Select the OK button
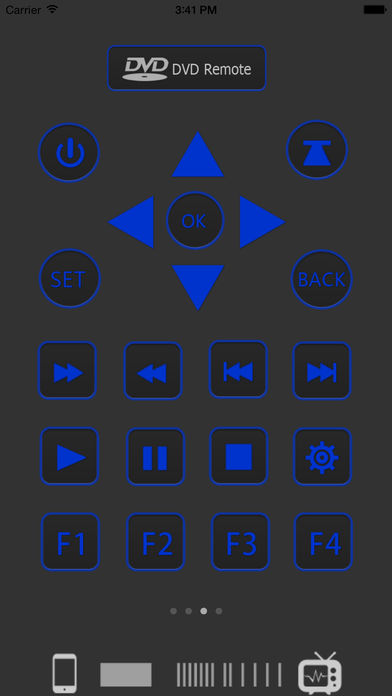This screenshot has height=696, width=392. pyautogui.click(x=195, y=220)
